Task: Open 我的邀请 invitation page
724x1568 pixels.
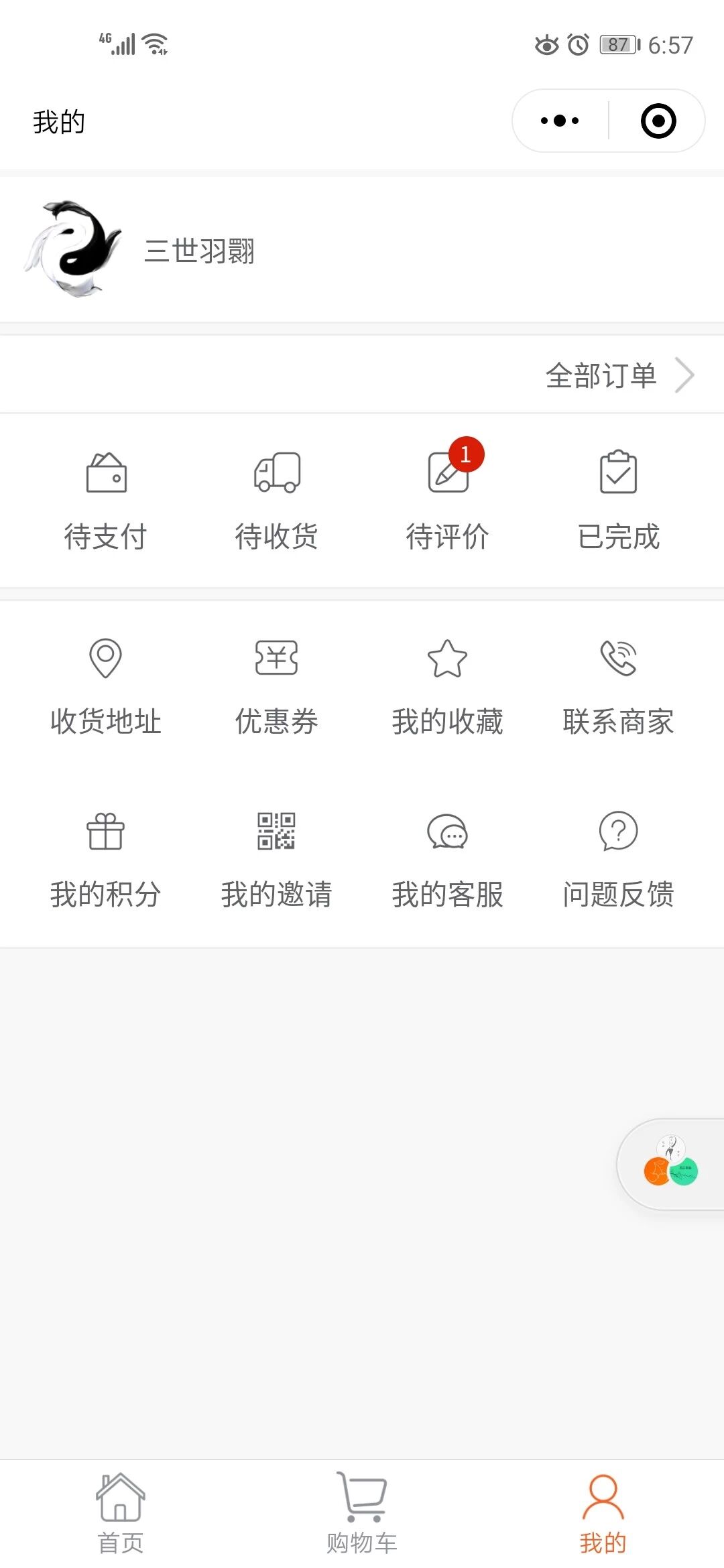Action: coord(277,860)
